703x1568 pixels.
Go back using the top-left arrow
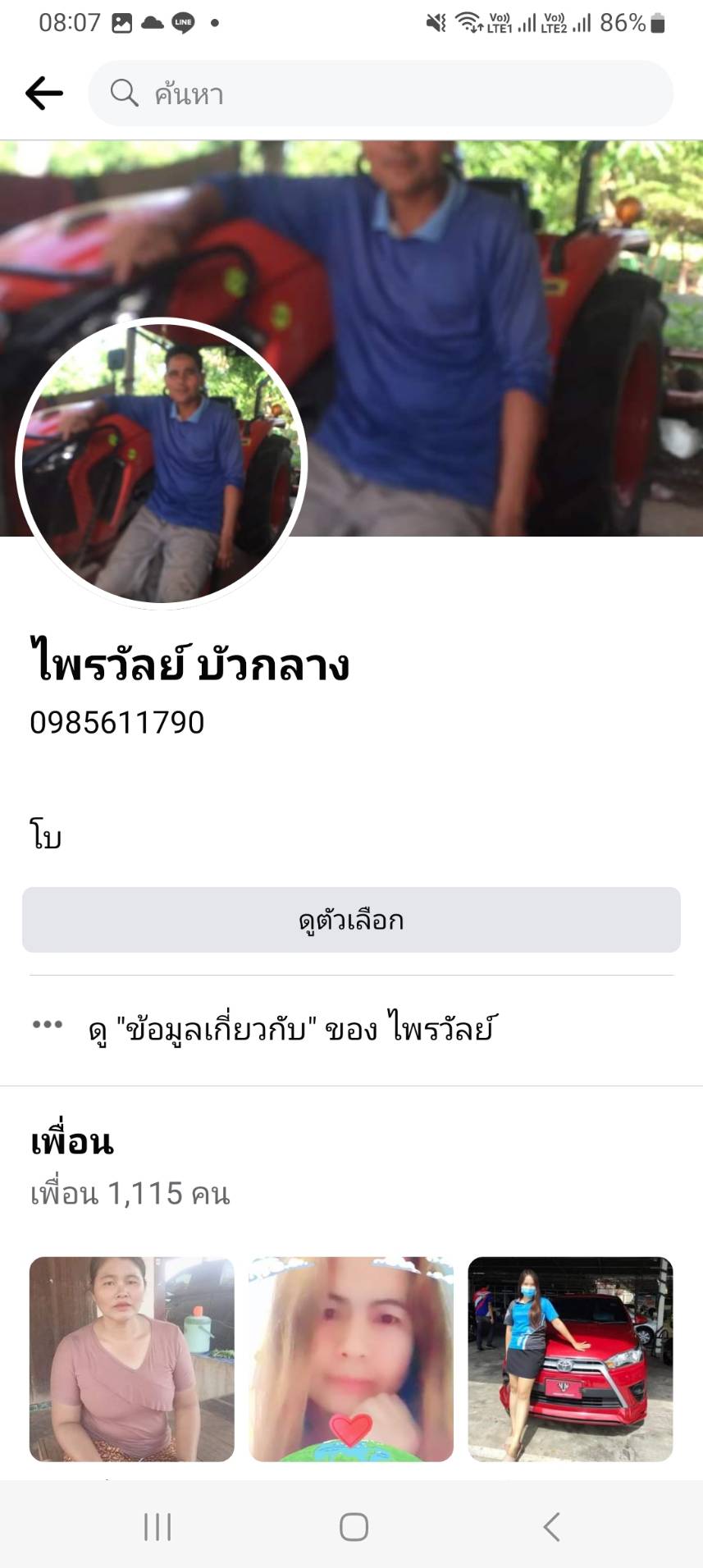coord(44,94)
